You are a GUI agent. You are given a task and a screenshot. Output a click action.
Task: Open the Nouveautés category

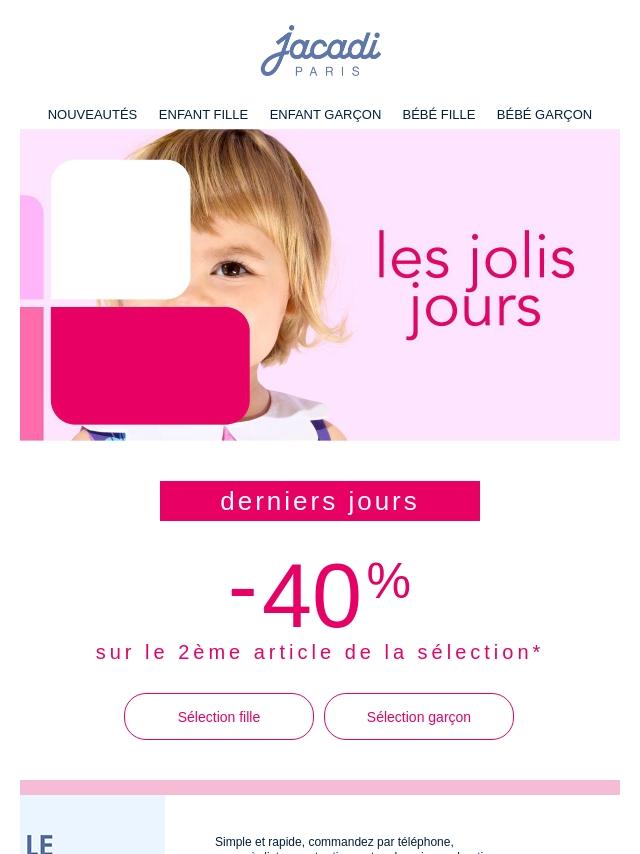[92, 115]
